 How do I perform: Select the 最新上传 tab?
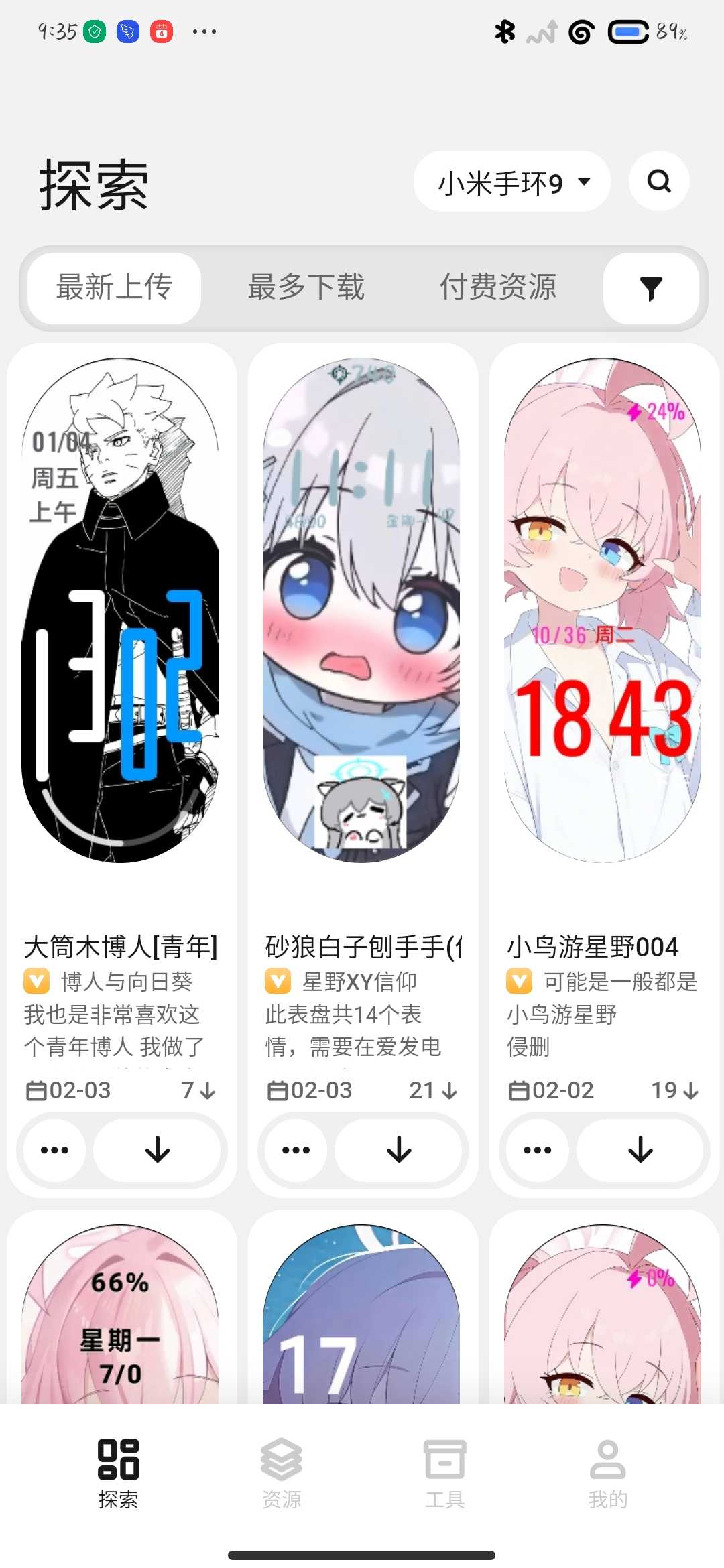[114, 288]
